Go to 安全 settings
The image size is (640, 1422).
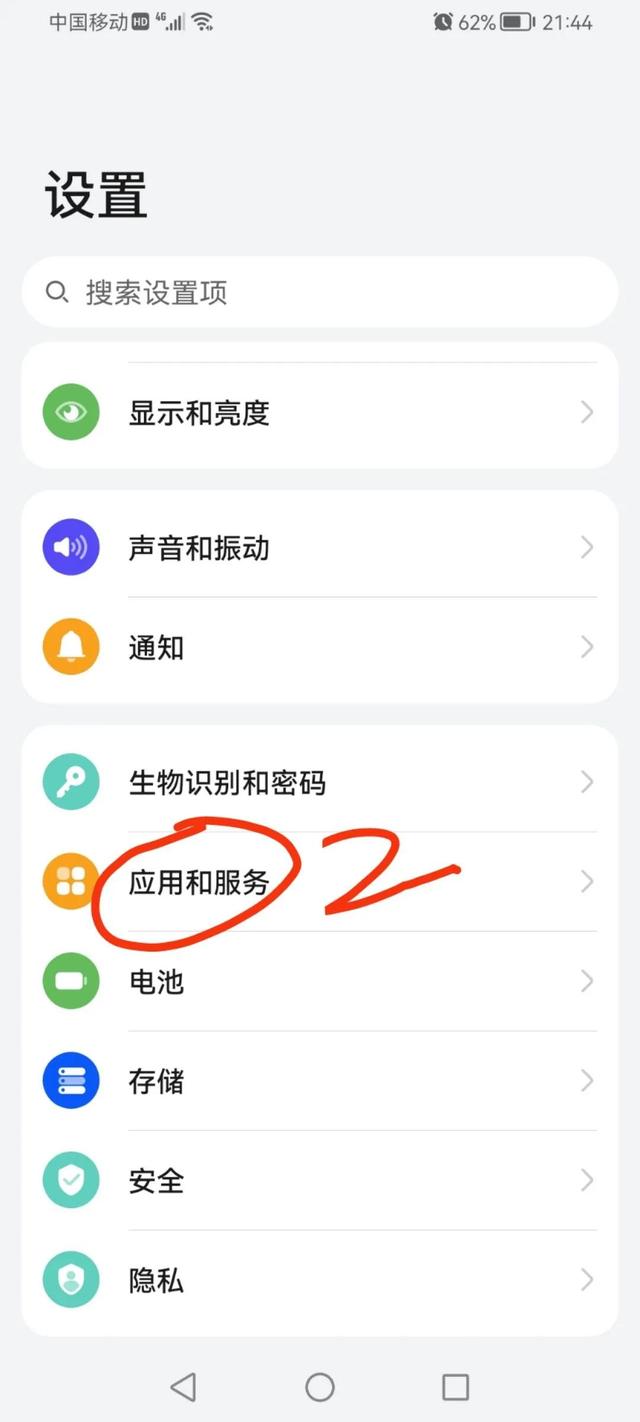click(x=320, y=1181)
